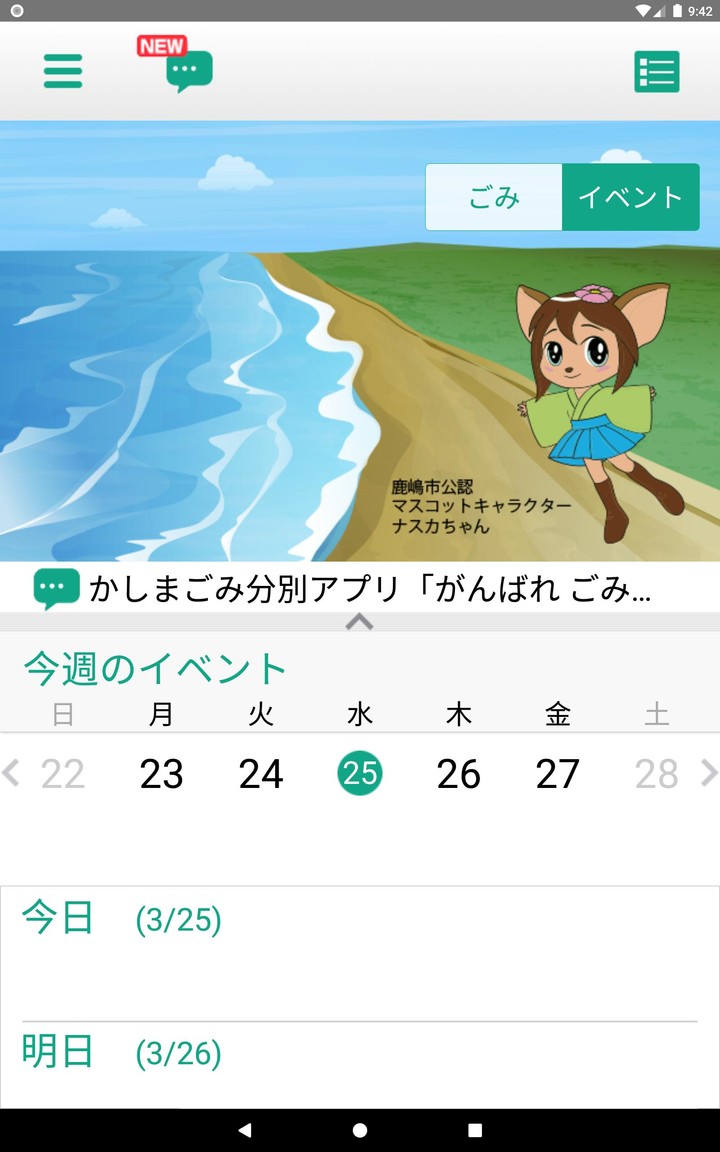Select Wednesday the 25th on the calendar
This screenshot has width=720, height=1152.
click(359, 772)
